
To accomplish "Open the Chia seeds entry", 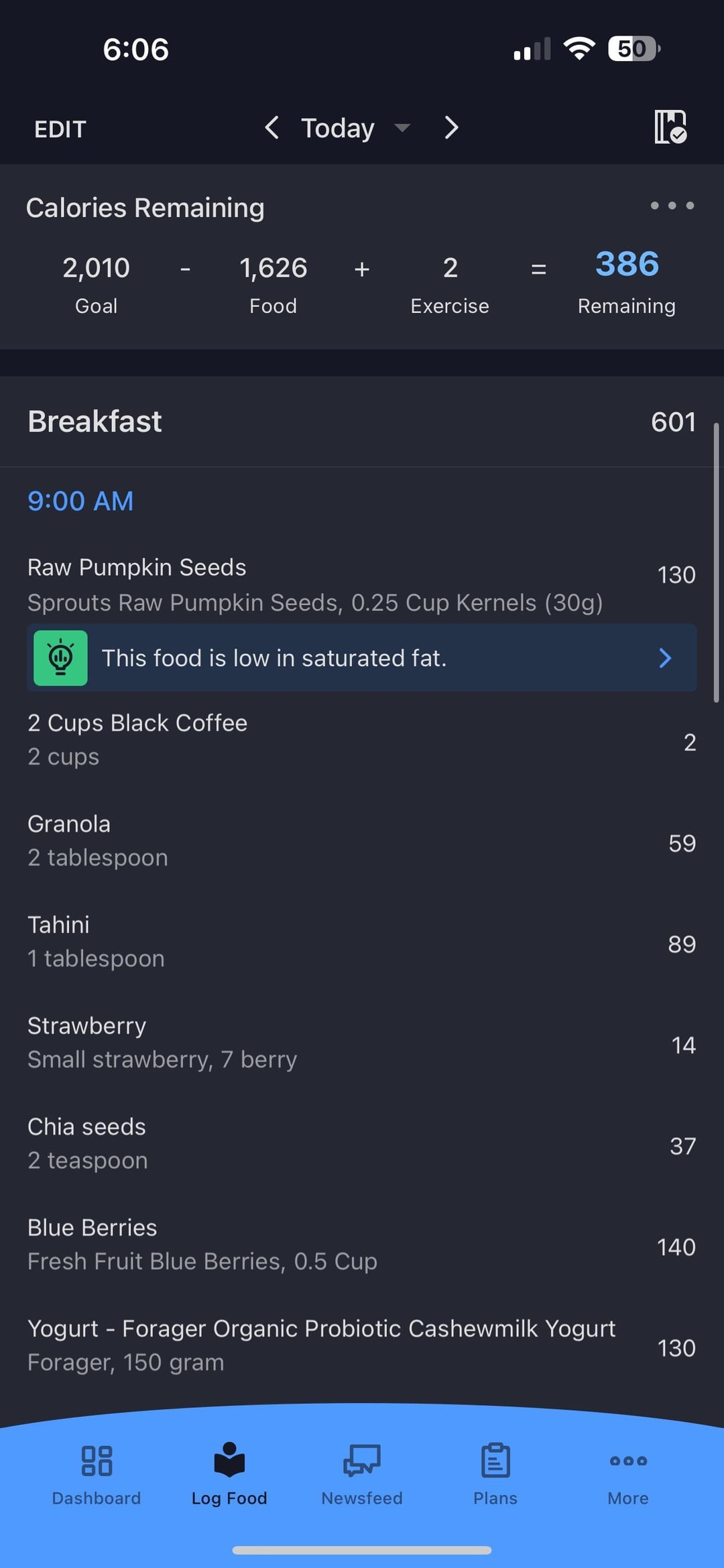I will pos(362,1145).
